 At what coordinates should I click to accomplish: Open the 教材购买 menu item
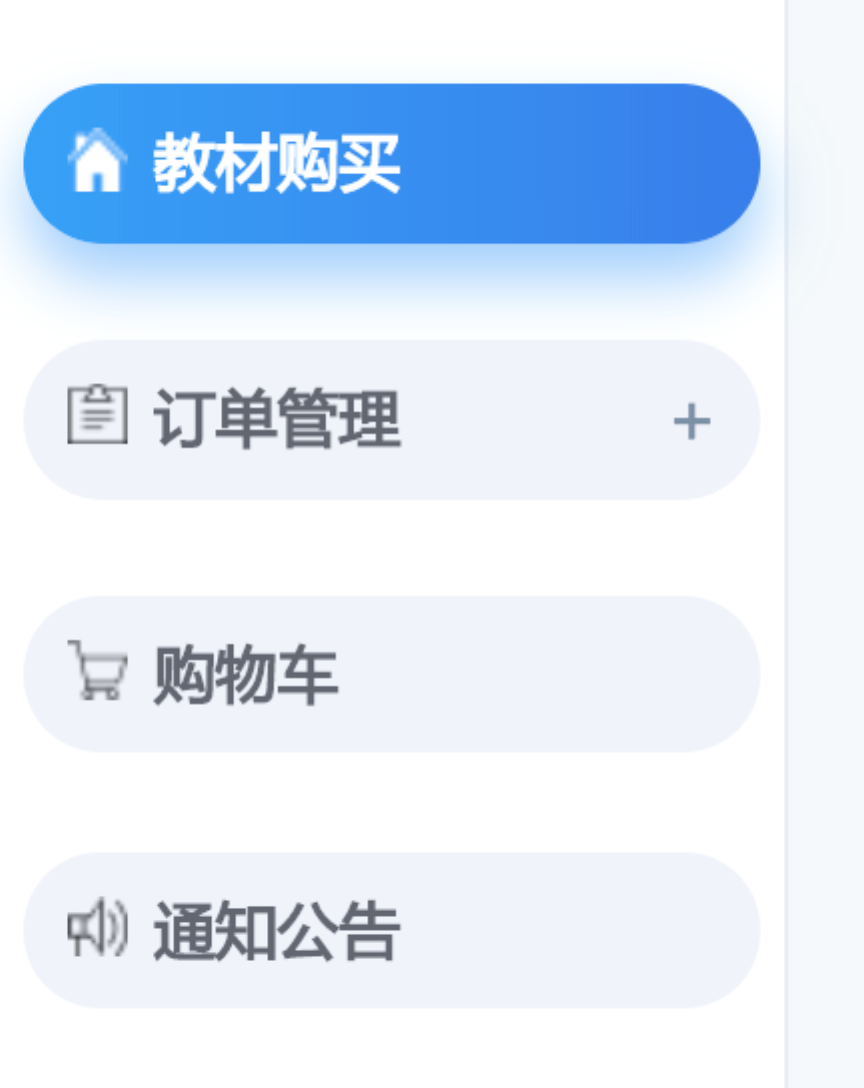point(276,164)
